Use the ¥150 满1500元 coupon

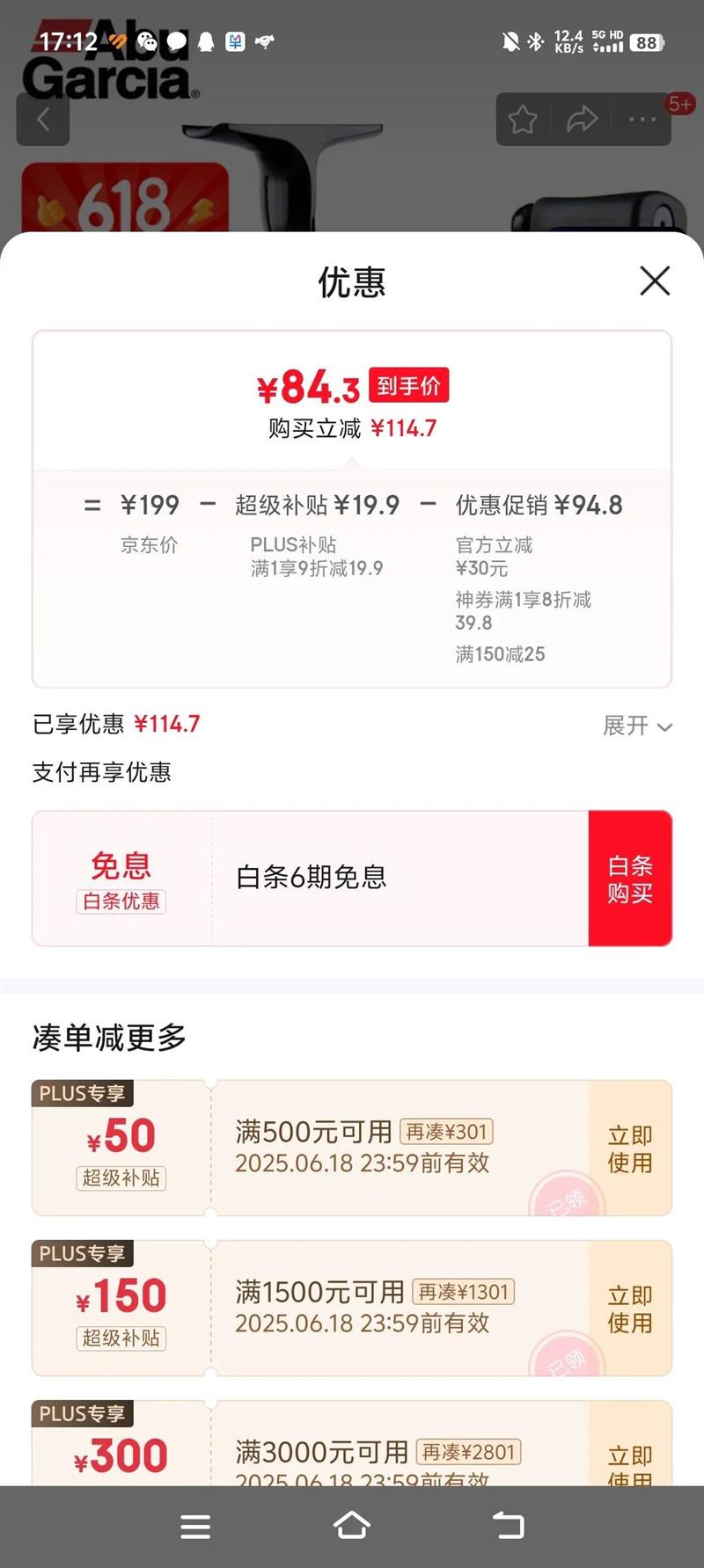coord(630,1309)
